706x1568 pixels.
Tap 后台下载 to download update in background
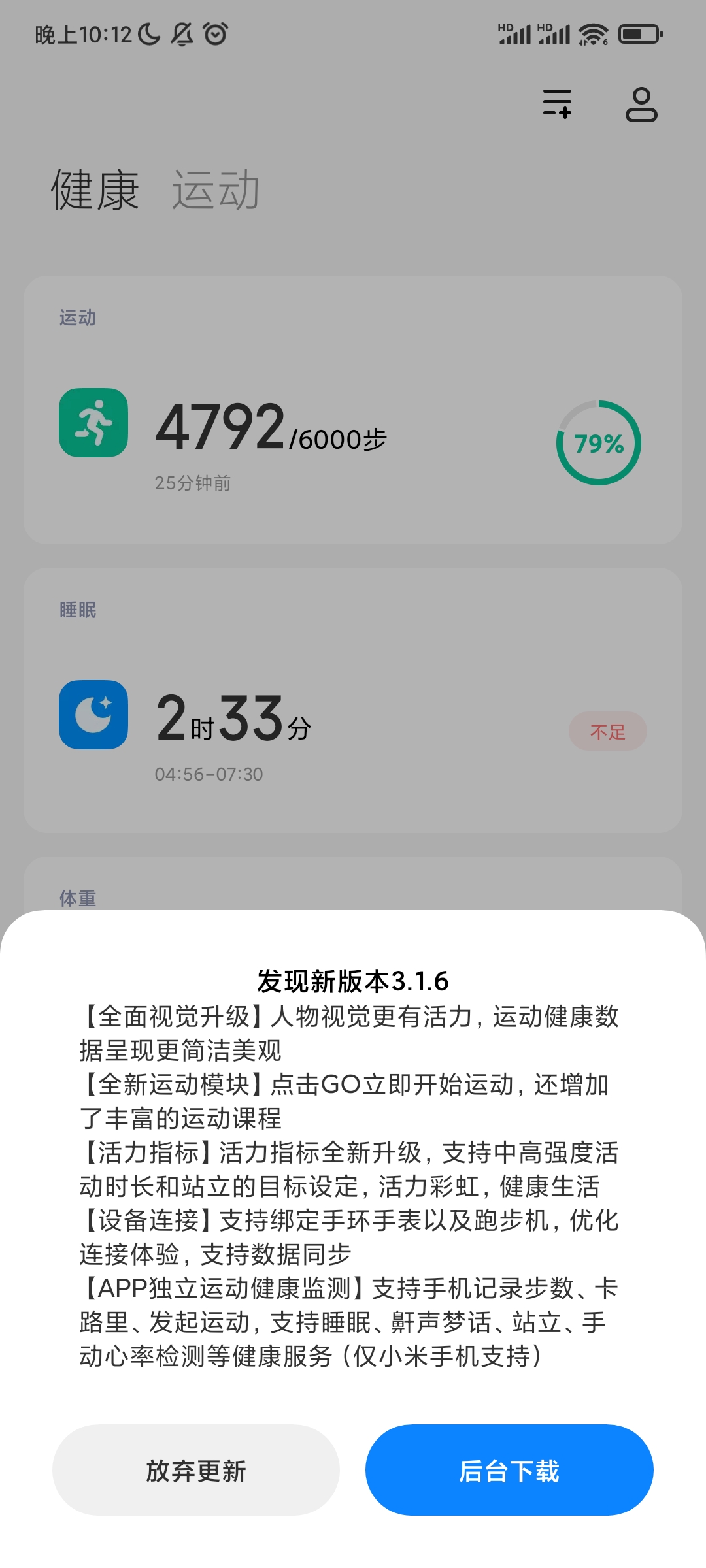[509, 1470]
